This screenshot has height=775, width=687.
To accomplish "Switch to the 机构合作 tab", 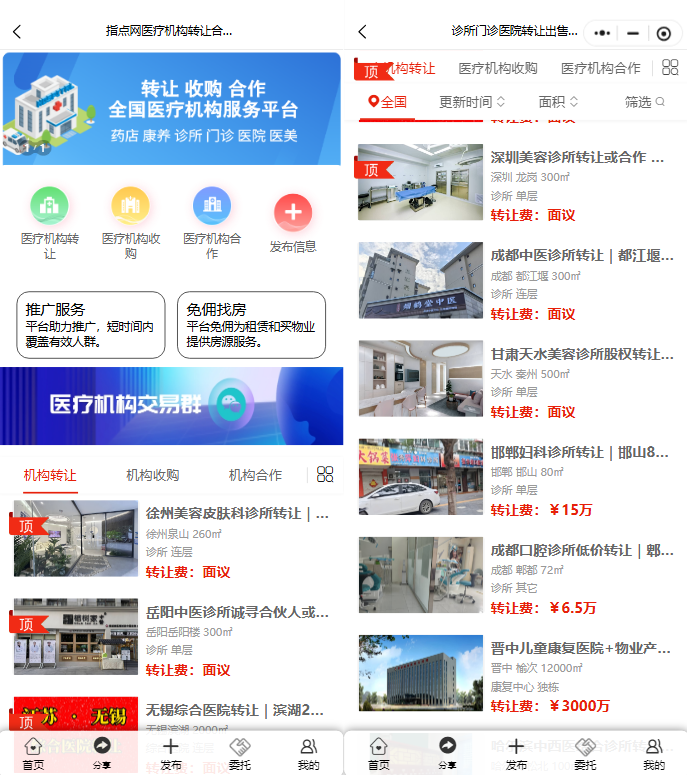I will point(255,475).
